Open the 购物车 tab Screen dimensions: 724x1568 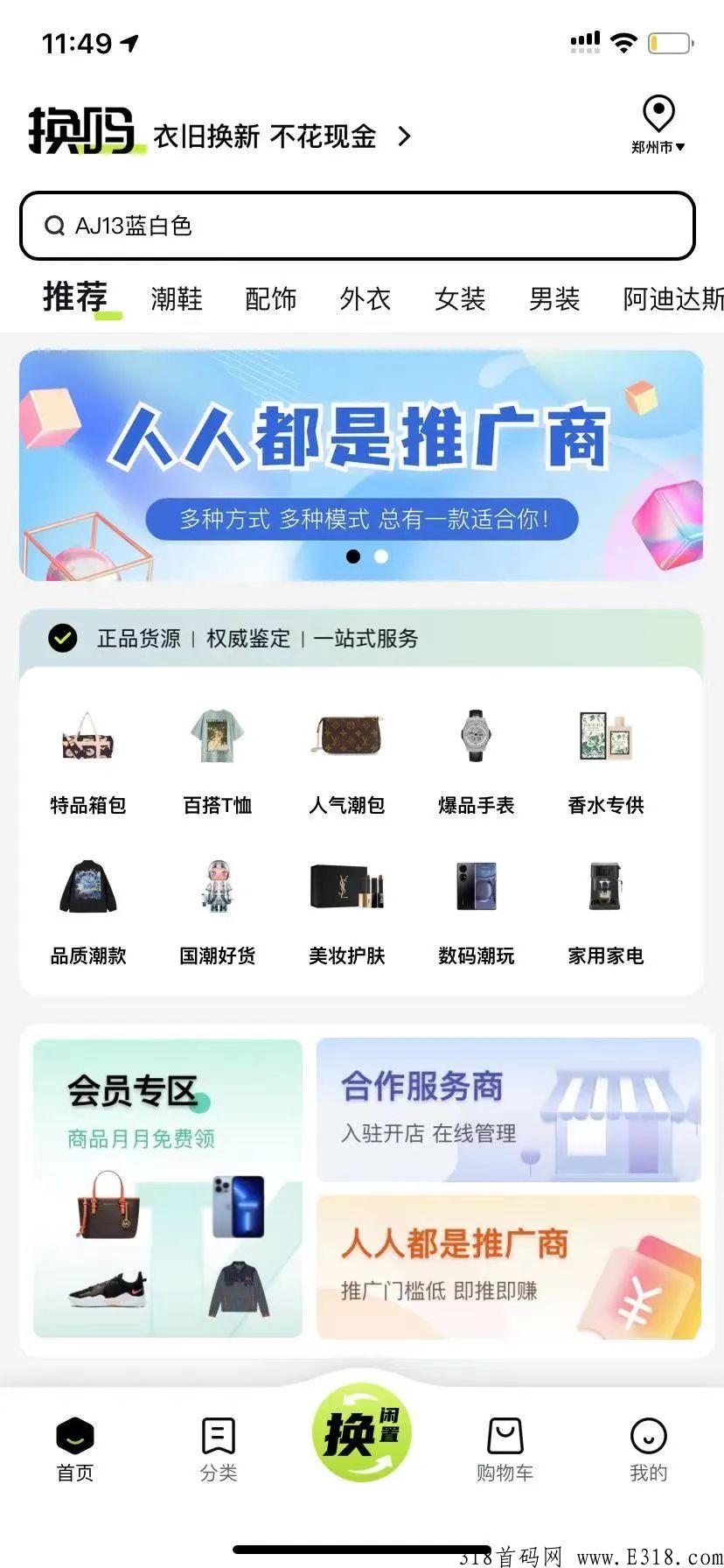pos(505,1449)
